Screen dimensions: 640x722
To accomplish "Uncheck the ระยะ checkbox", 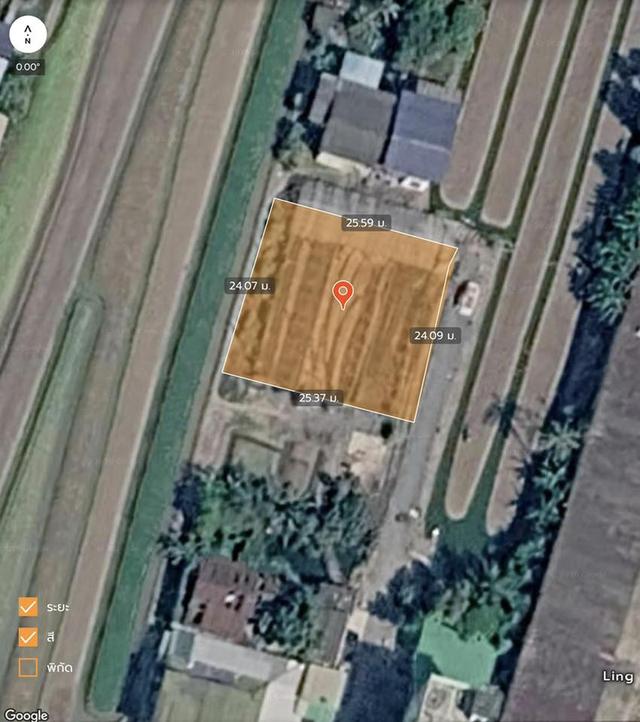I will pos(28,607).
